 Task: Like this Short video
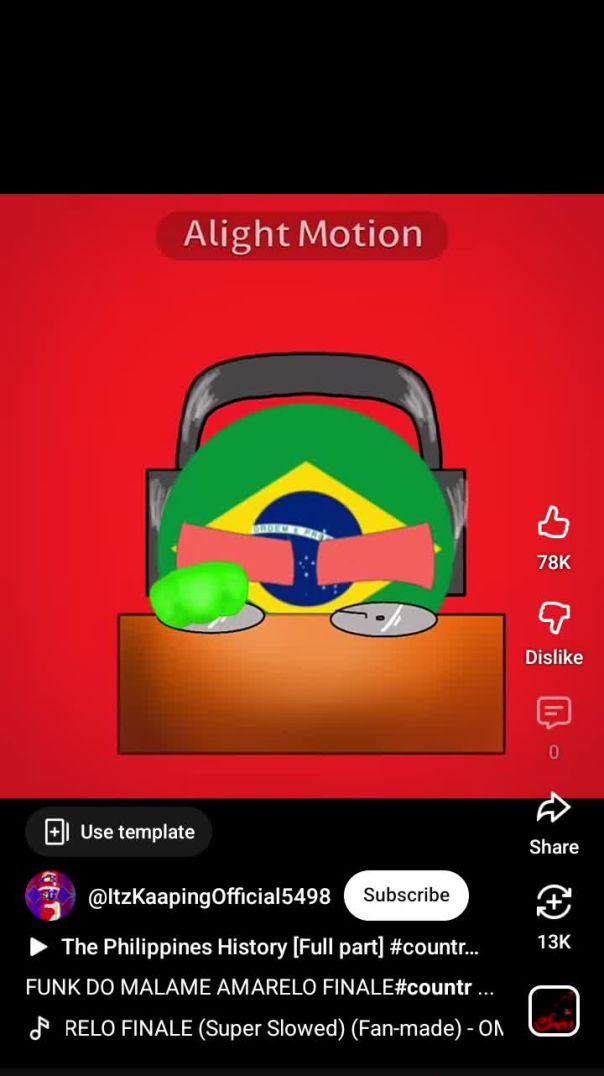(x=553, y=524)
